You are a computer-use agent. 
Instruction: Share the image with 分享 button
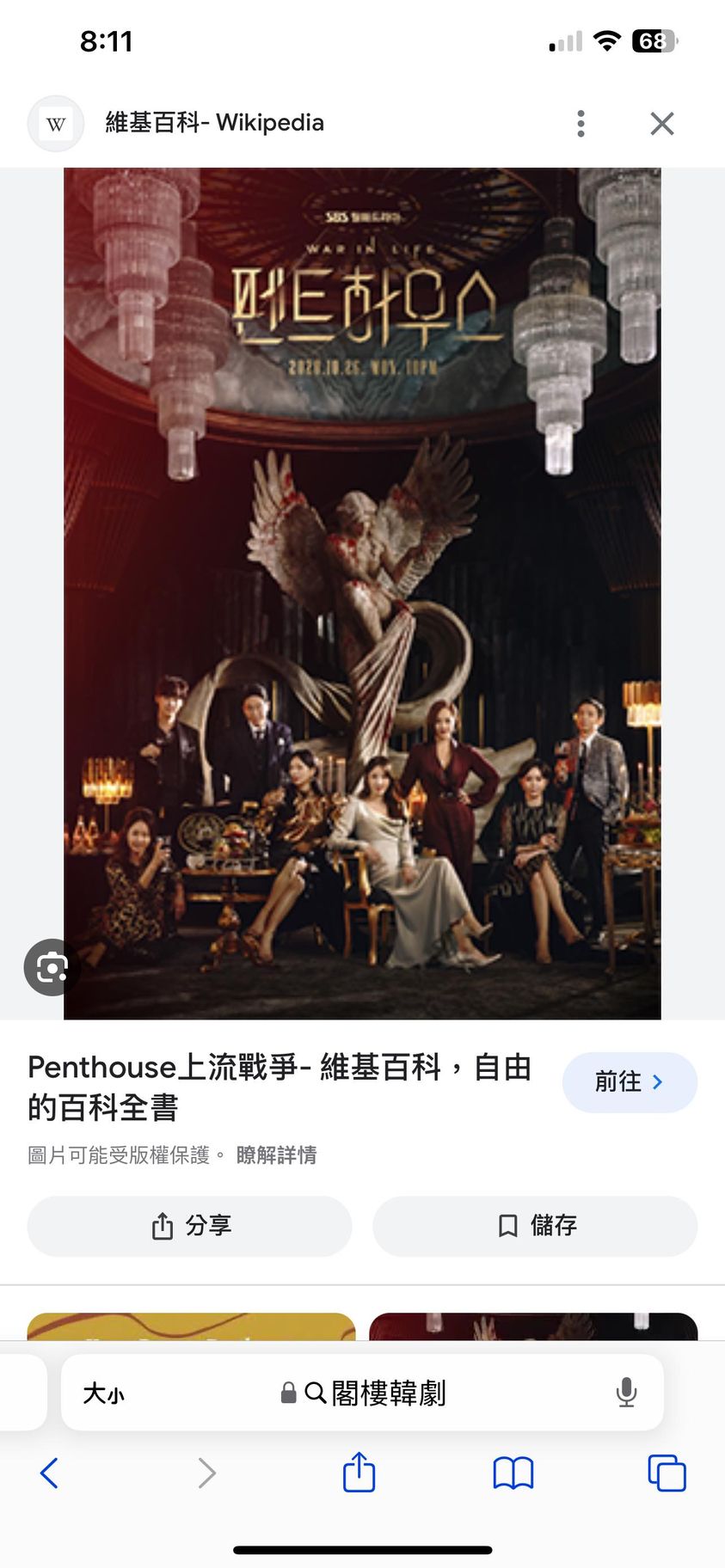click(x=189, y=1225)
